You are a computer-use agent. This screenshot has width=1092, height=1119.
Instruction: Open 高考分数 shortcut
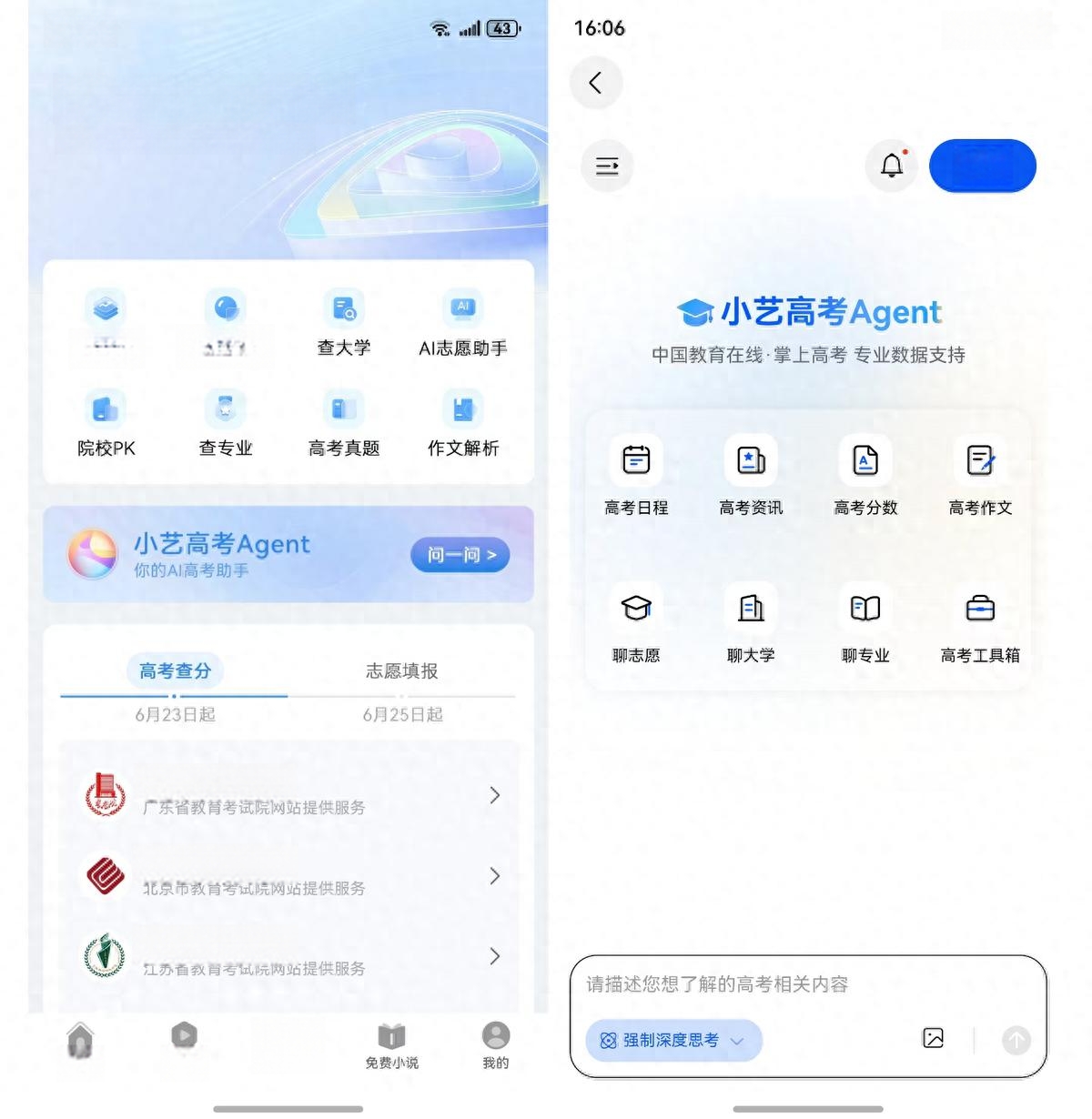coord(865,476)
